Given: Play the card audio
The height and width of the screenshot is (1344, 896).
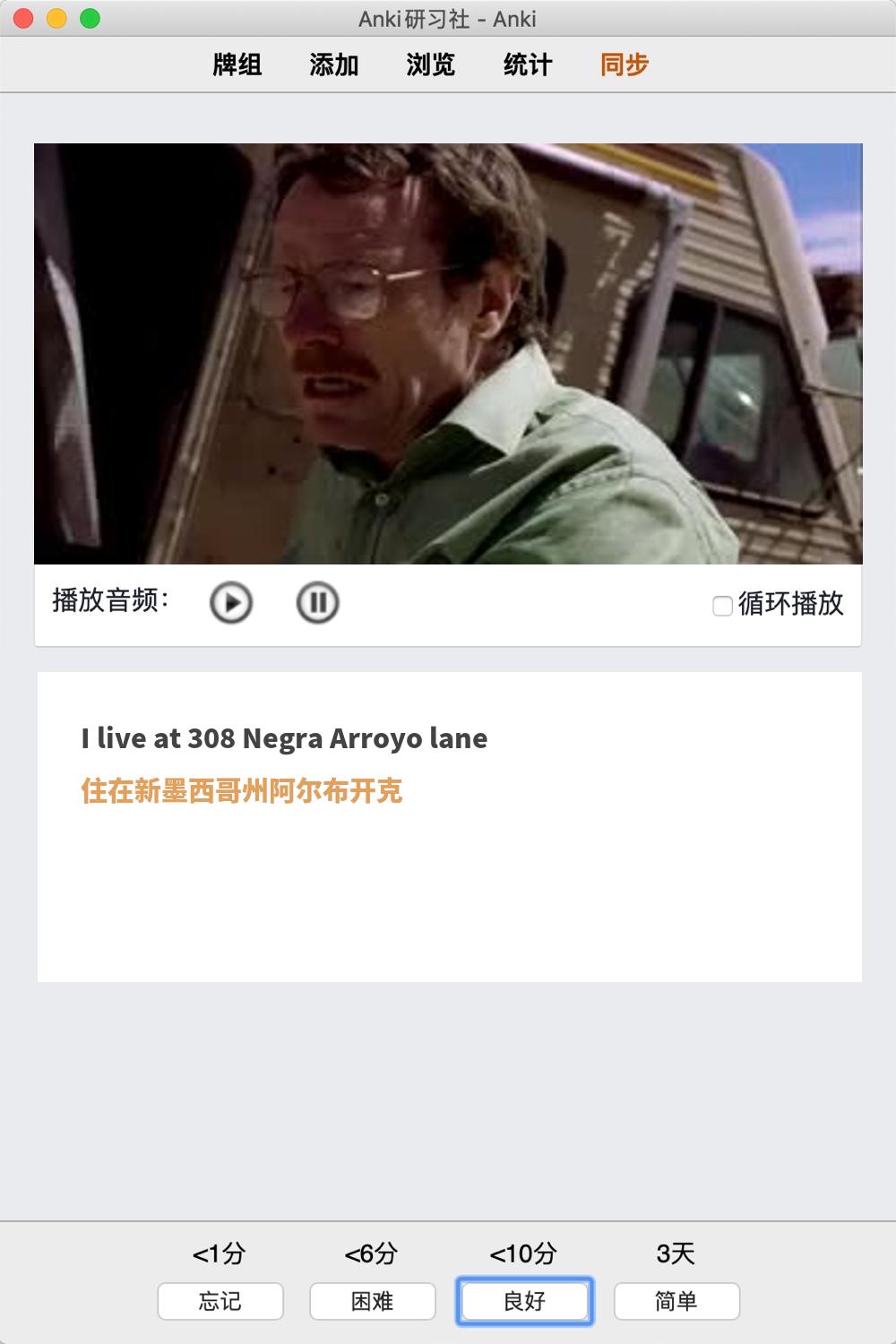Looking at the screenshot, I should tap(231, 602).
